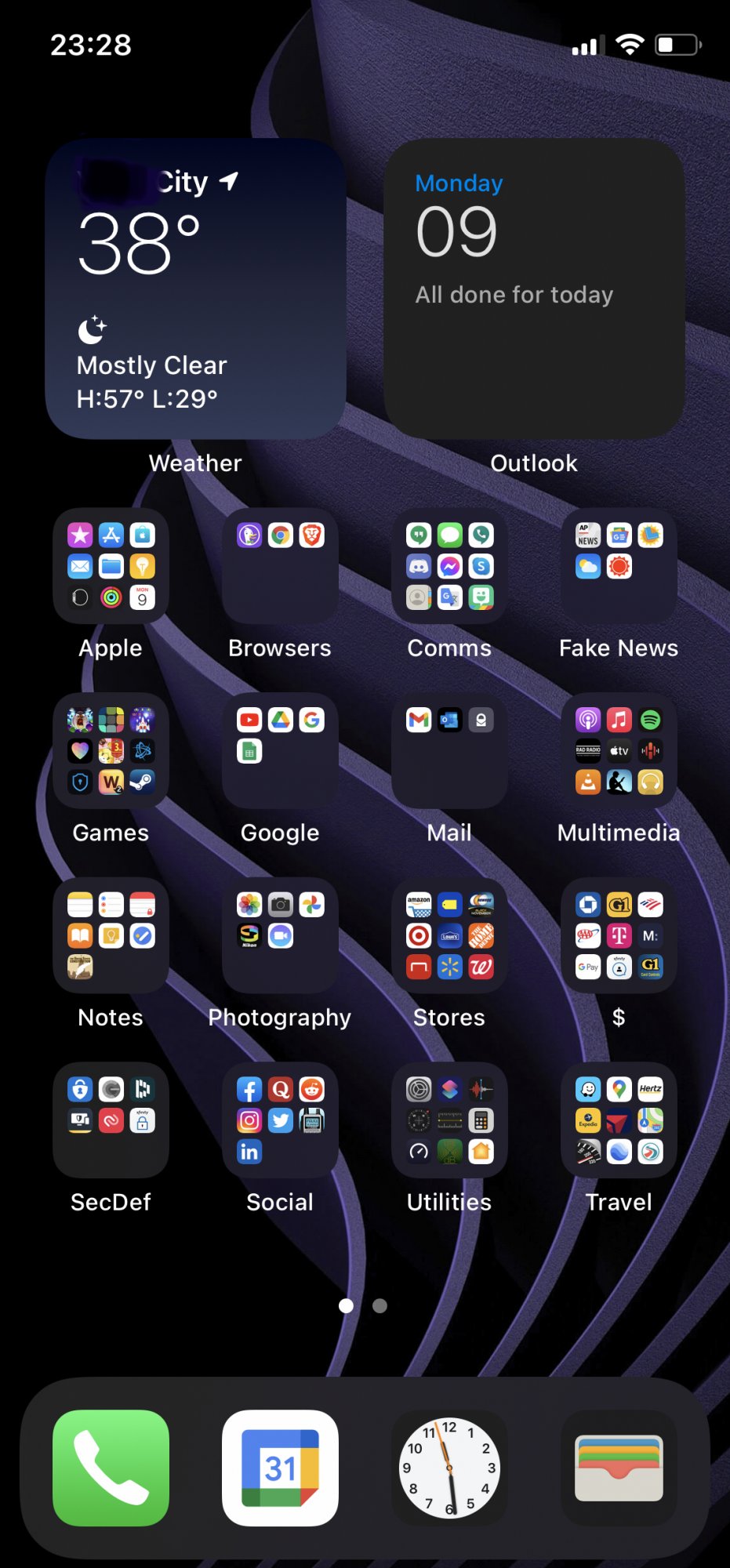Open the Browsers folder
This screenshot has height=1568, width=730.
pos(280,566)
